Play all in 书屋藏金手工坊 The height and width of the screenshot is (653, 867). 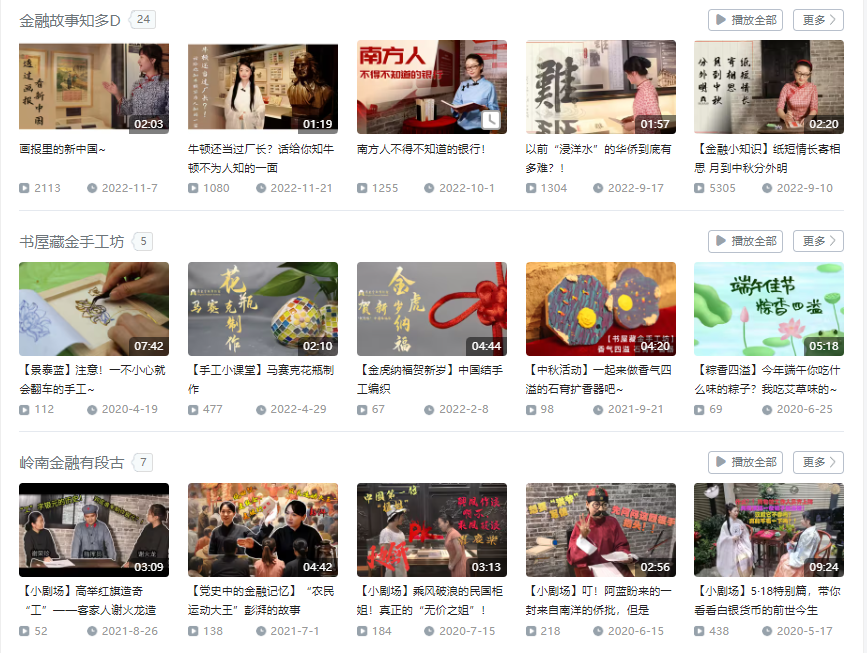point(745,241)
